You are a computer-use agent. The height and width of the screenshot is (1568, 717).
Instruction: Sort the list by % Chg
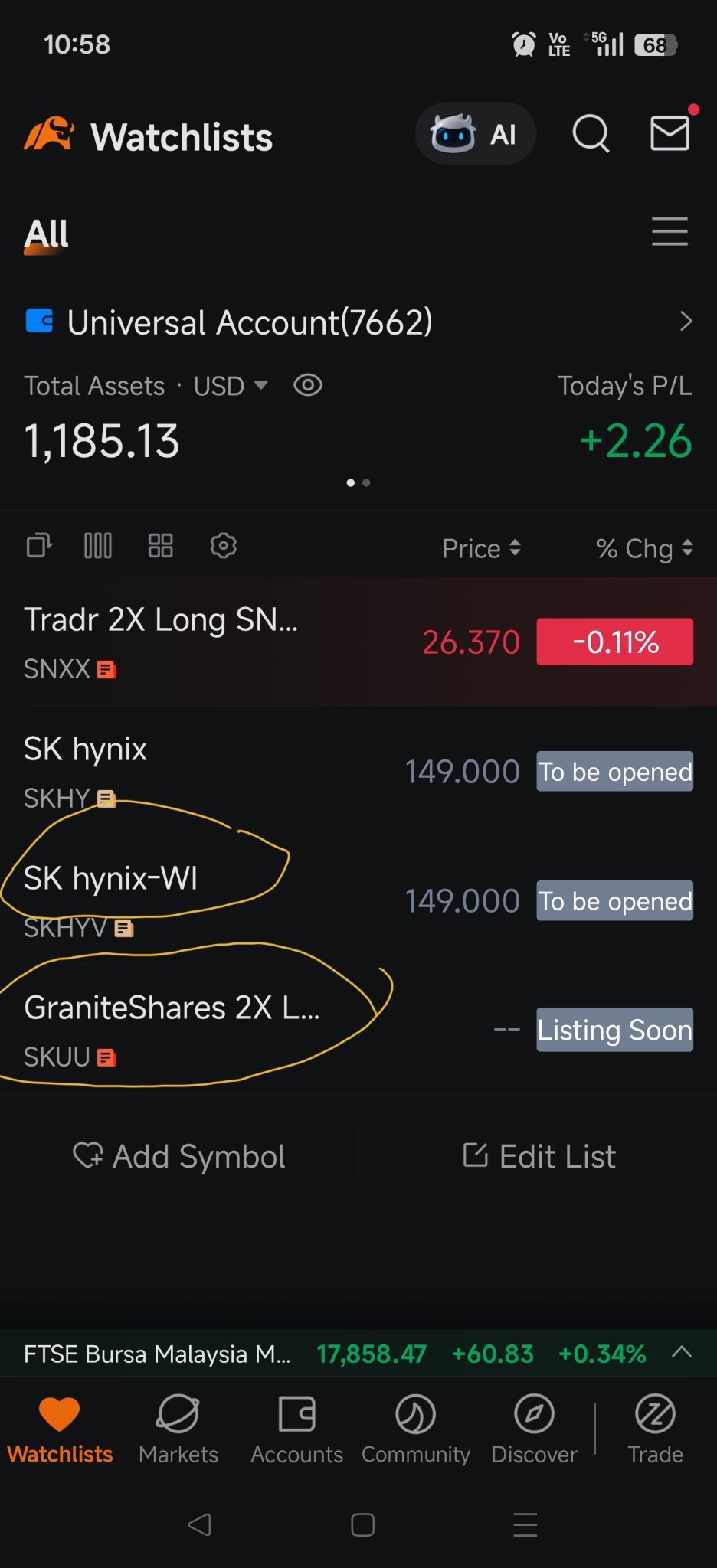644,548
